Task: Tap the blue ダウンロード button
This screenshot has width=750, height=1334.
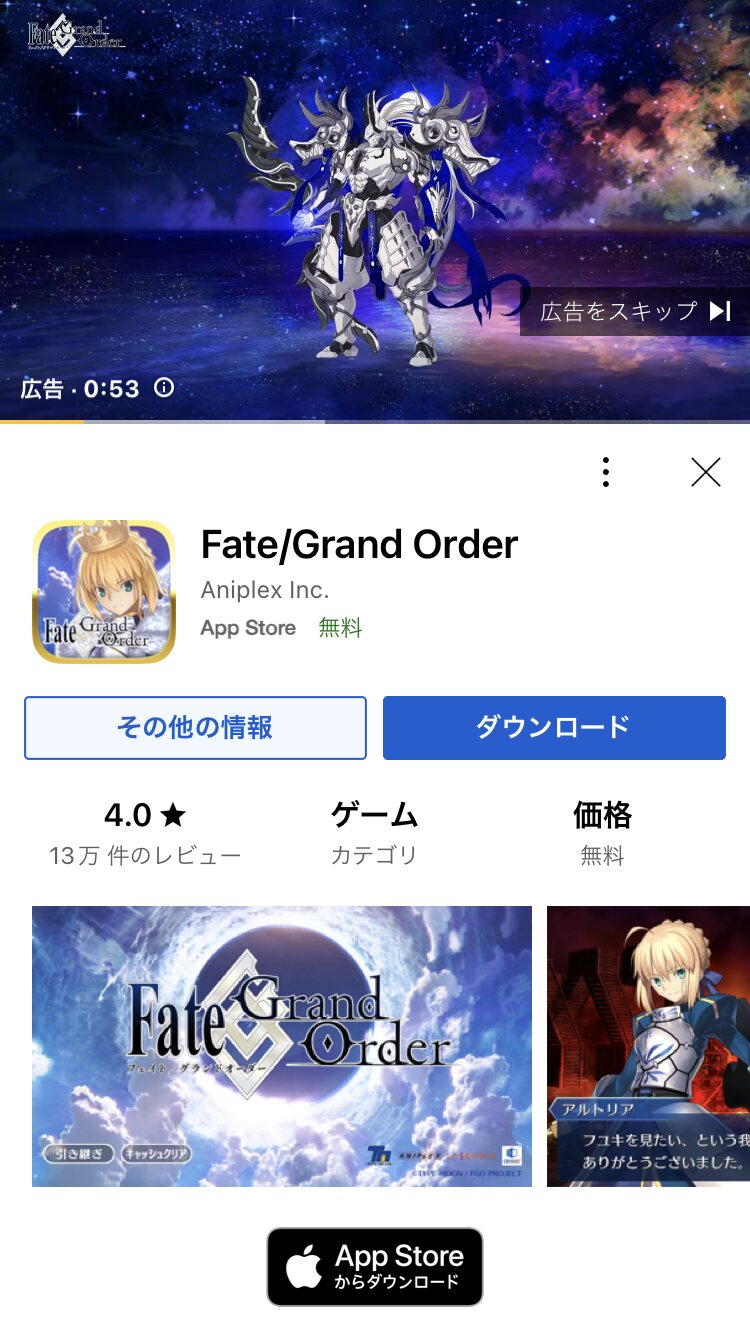Action: (x=554, y=728)
